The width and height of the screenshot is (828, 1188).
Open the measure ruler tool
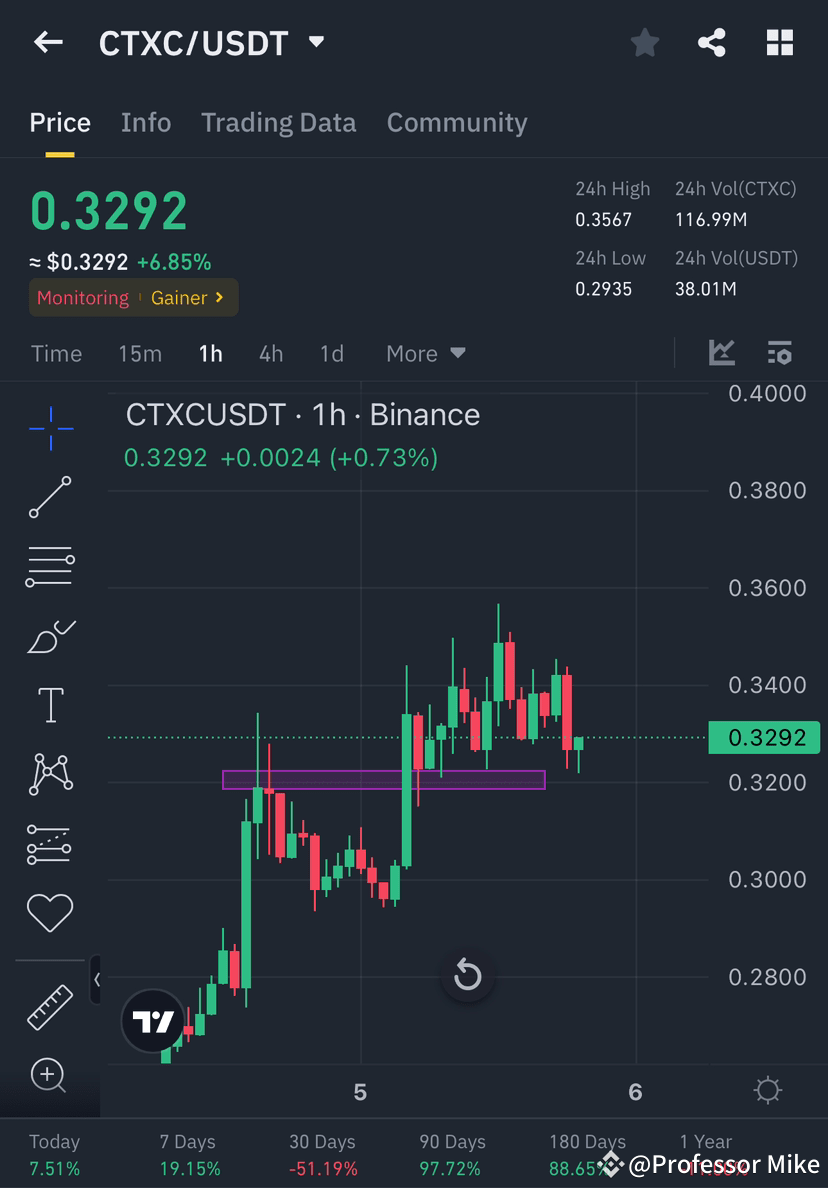pos(50,1008)
